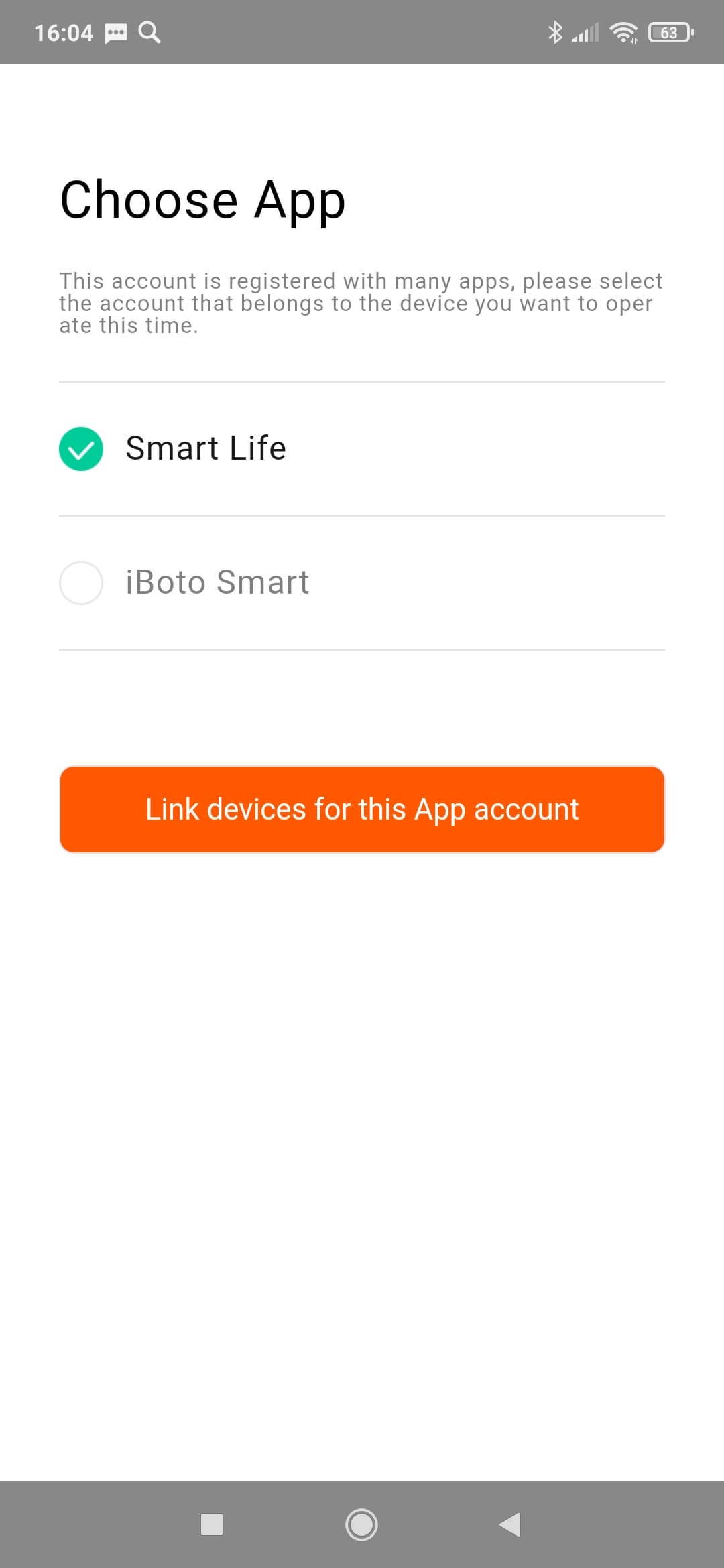Tap Link devices for this App account
Image resolution: width=724 pixels, height=1568 pixels.
click(362, 809)
